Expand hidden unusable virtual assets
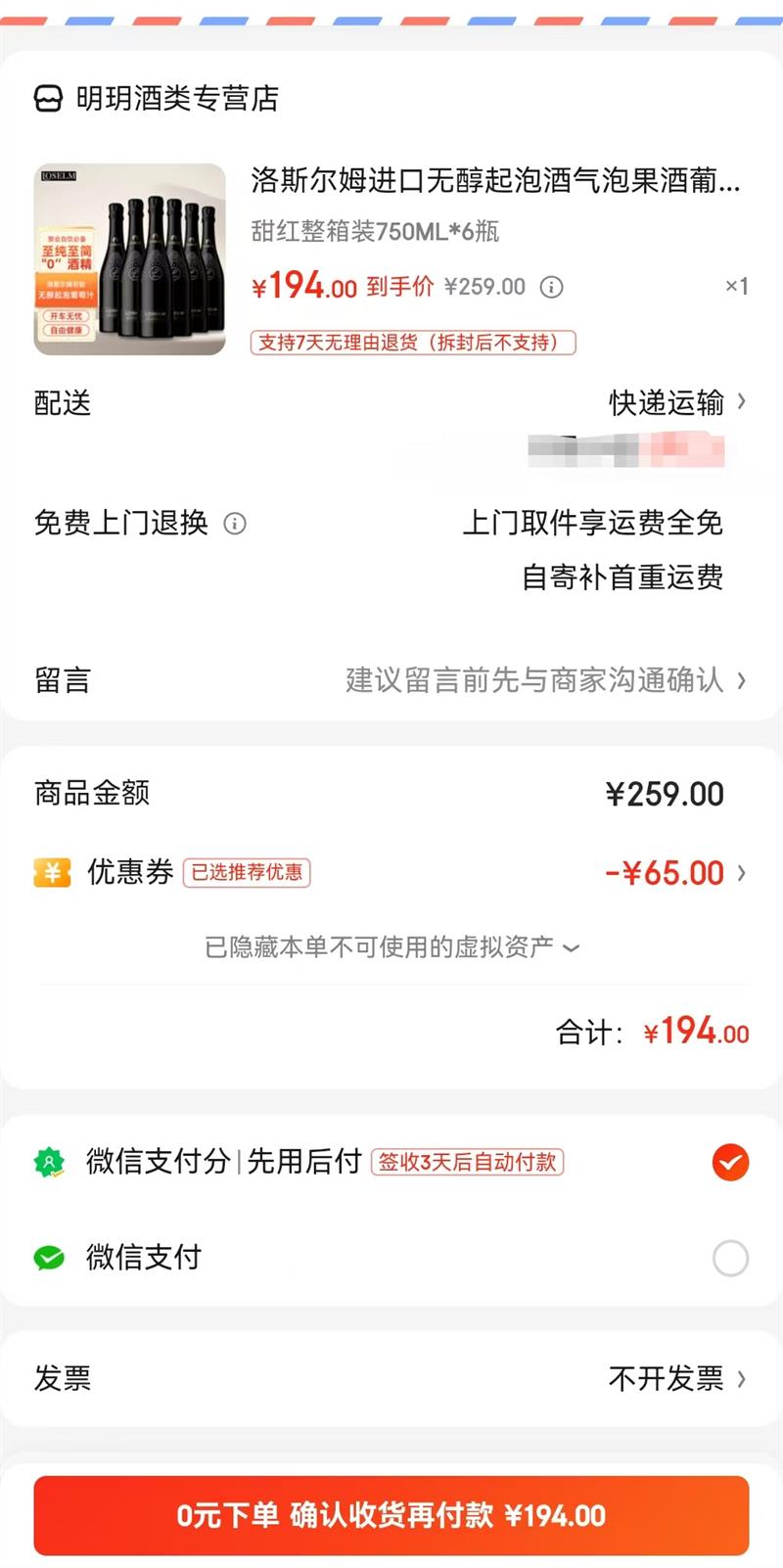The height and width of the screenshot is (1568, 783). 391,947
